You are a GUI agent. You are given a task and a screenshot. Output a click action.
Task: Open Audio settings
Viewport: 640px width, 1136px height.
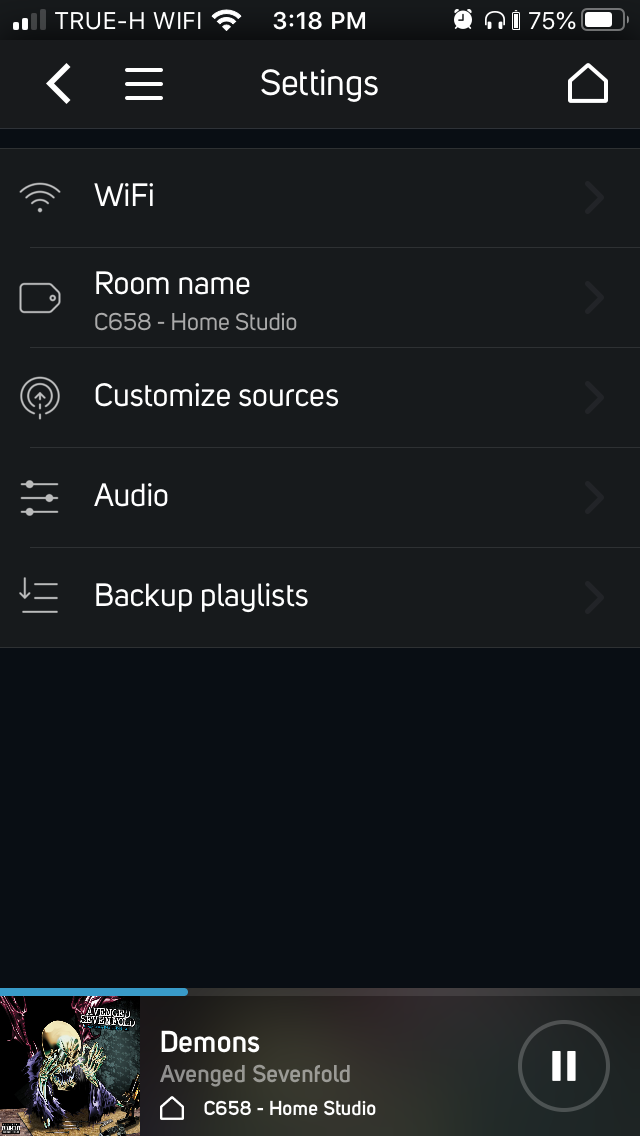[320, 497]
